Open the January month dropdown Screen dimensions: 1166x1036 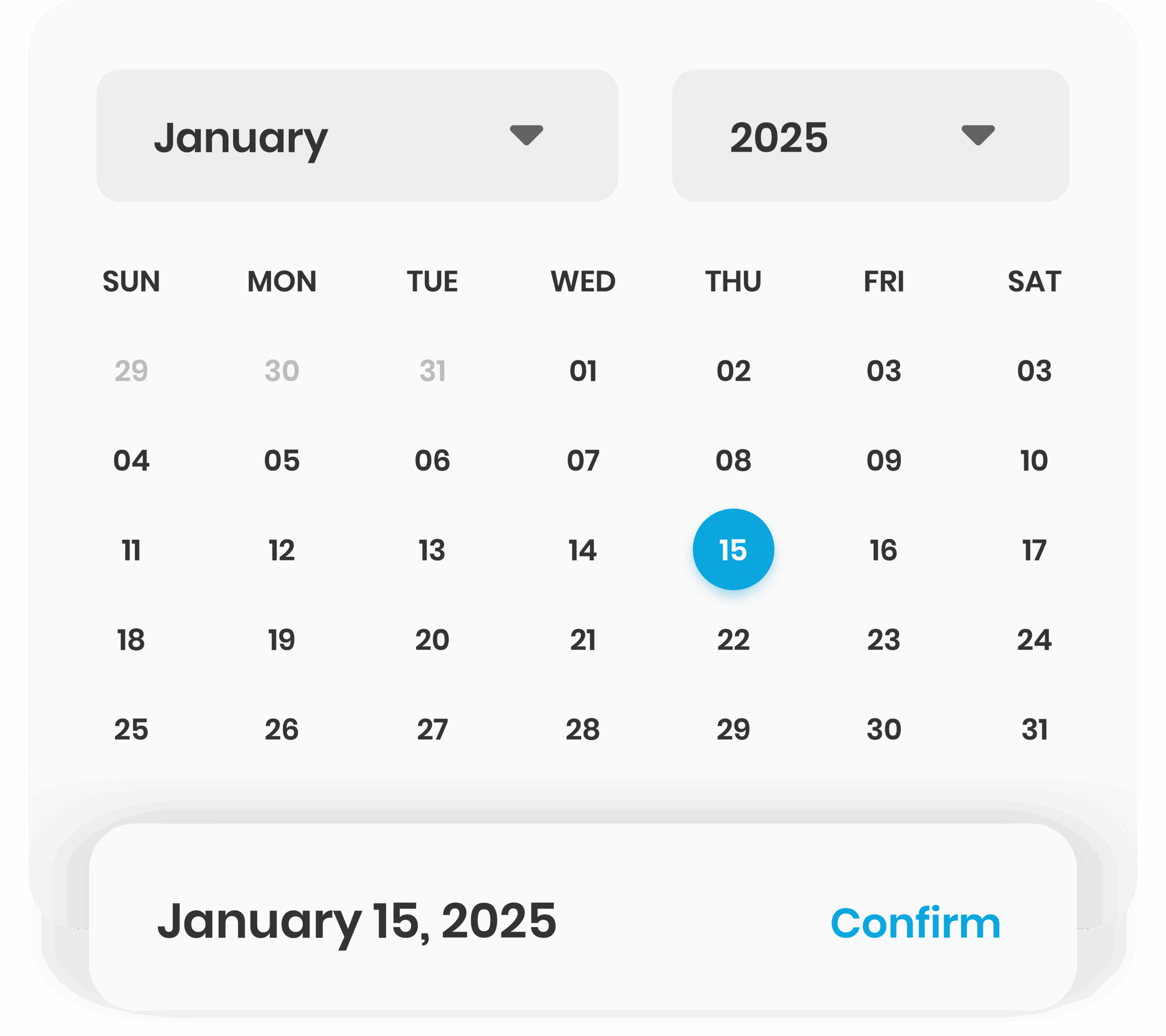[x=357, y=136]
